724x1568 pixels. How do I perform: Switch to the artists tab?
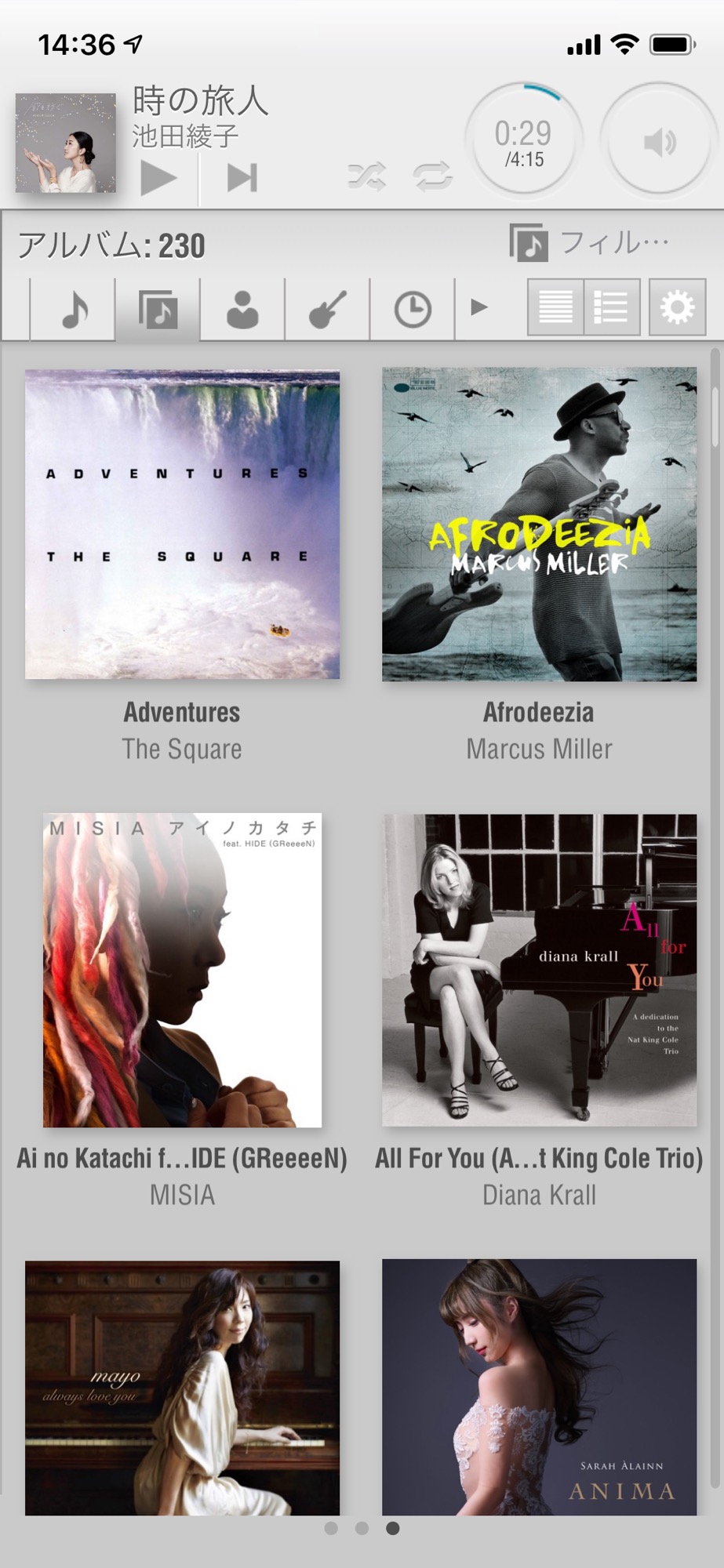pyautogui.click(x=242, y=309)
